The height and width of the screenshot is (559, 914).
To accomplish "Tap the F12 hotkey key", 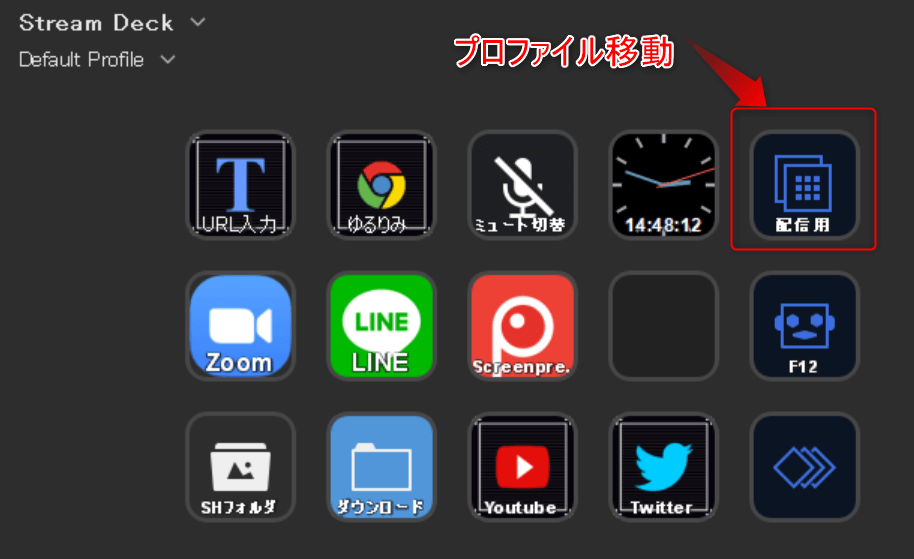I will tap(804, 326).
